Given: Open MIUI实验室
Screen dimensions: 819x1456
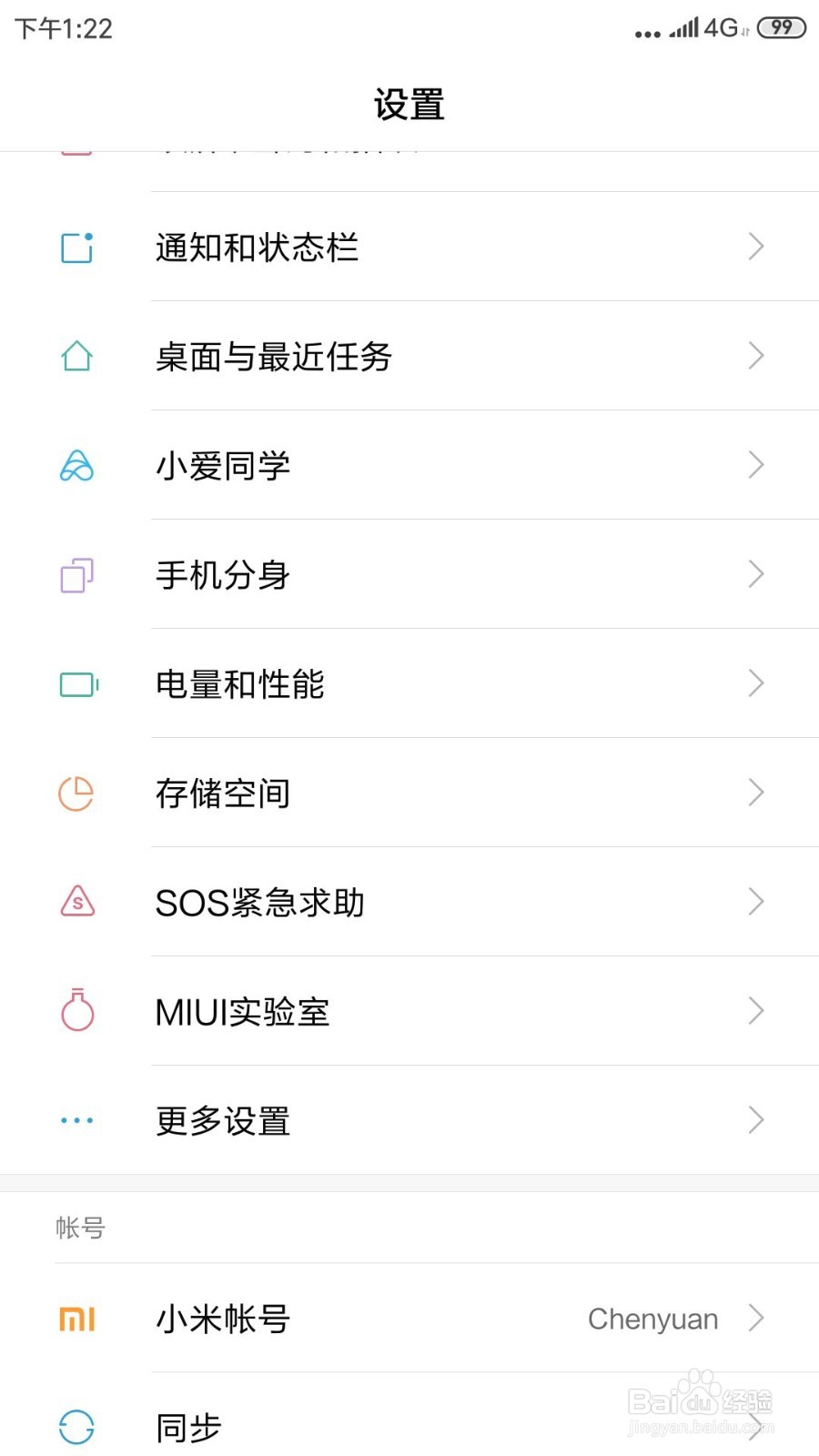Looking at the screenshot, I should (x=409, y=1011).
